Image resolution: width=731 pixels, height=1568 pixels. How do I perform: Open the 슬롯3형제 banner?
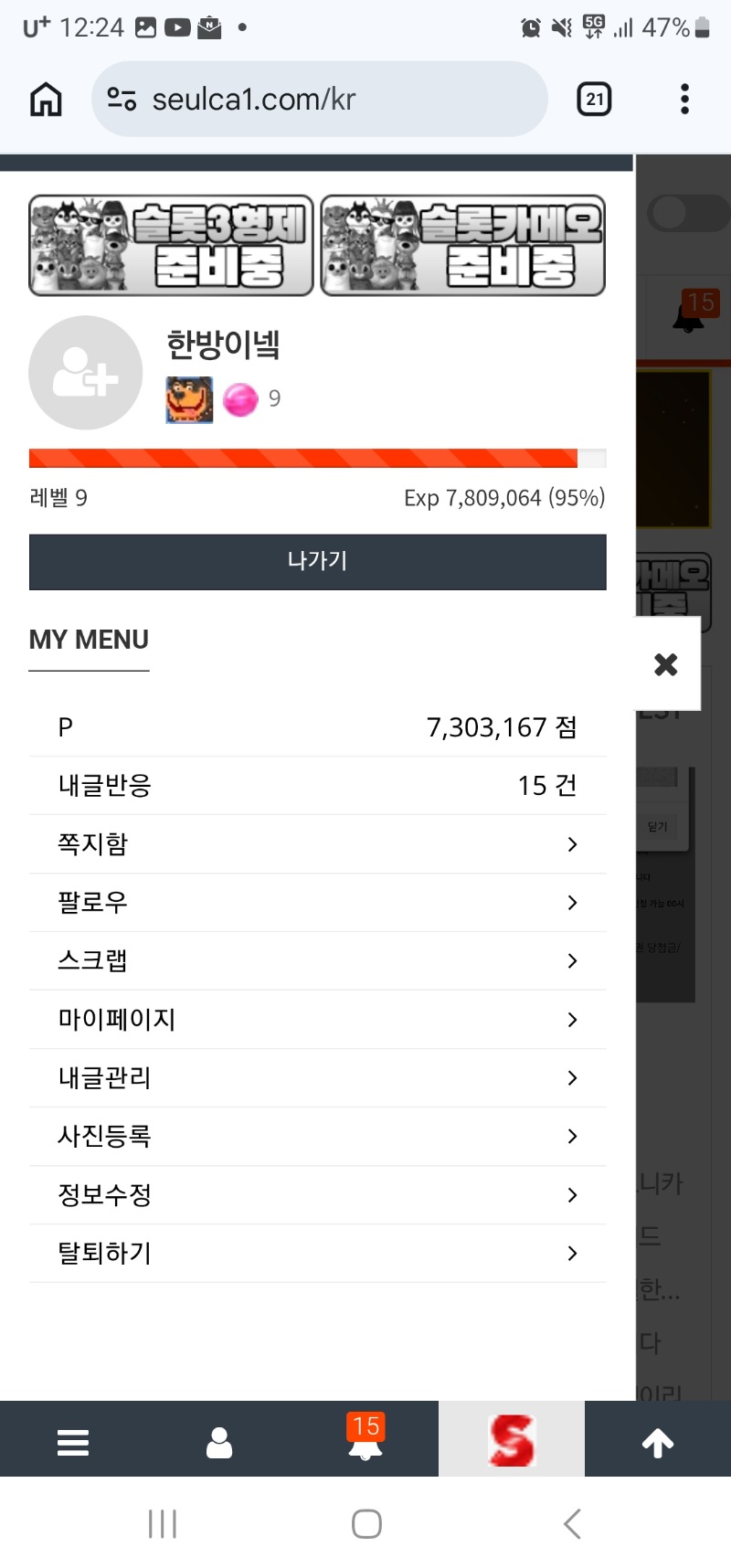pyautogui.click(x=171, y=245)
